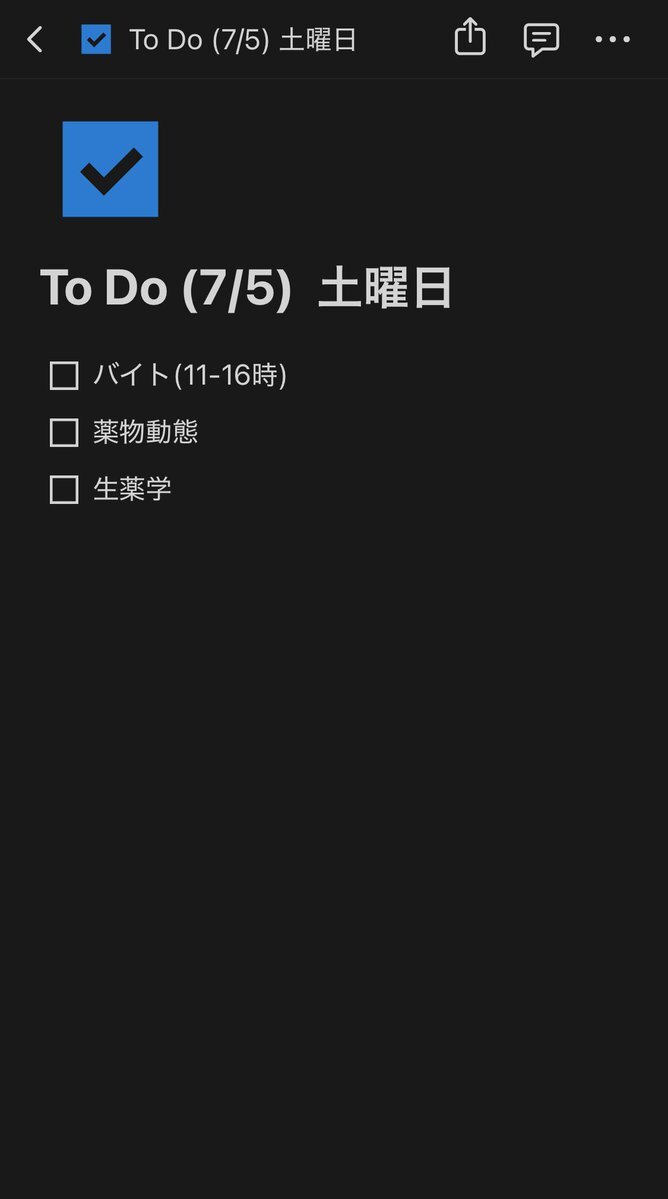668x1199 pixels.
Task: Check off 薬物動態
Action: coord(64,433)
